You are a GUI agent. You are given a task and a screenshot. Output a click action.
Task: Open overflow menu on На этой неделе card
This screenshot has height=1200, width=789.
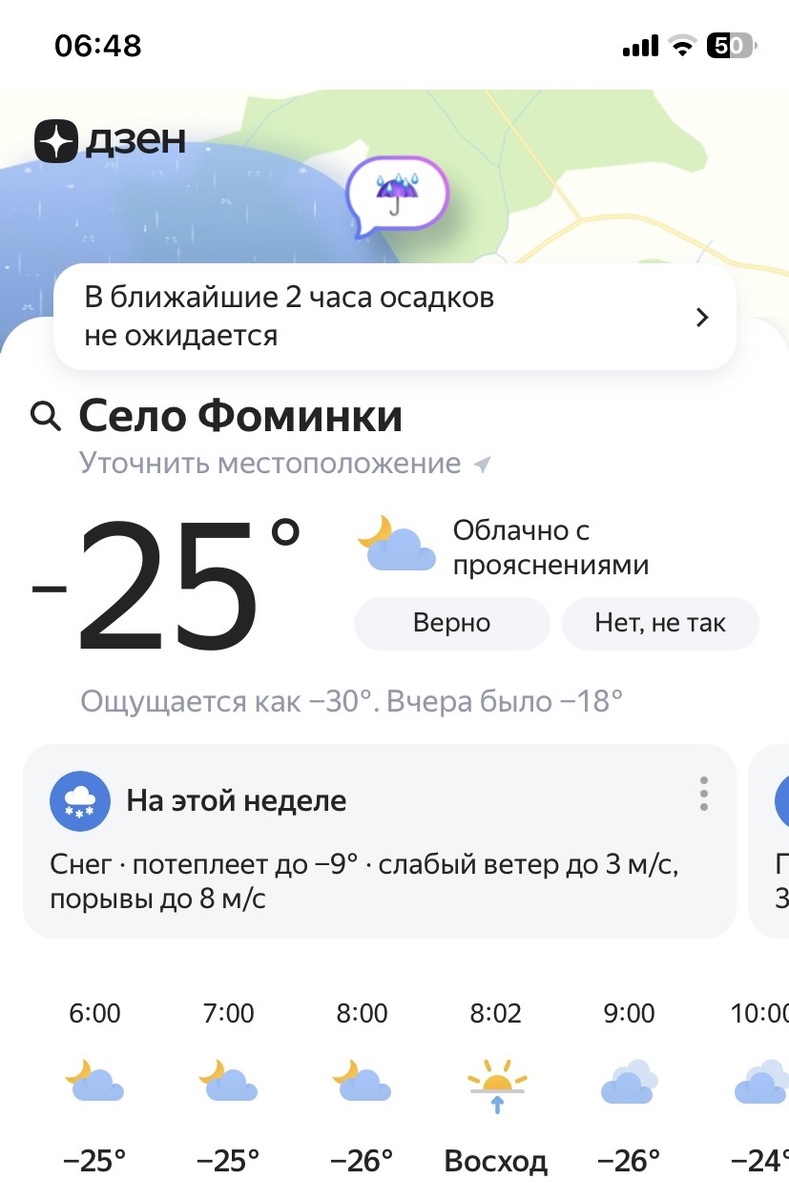(704, 794)
